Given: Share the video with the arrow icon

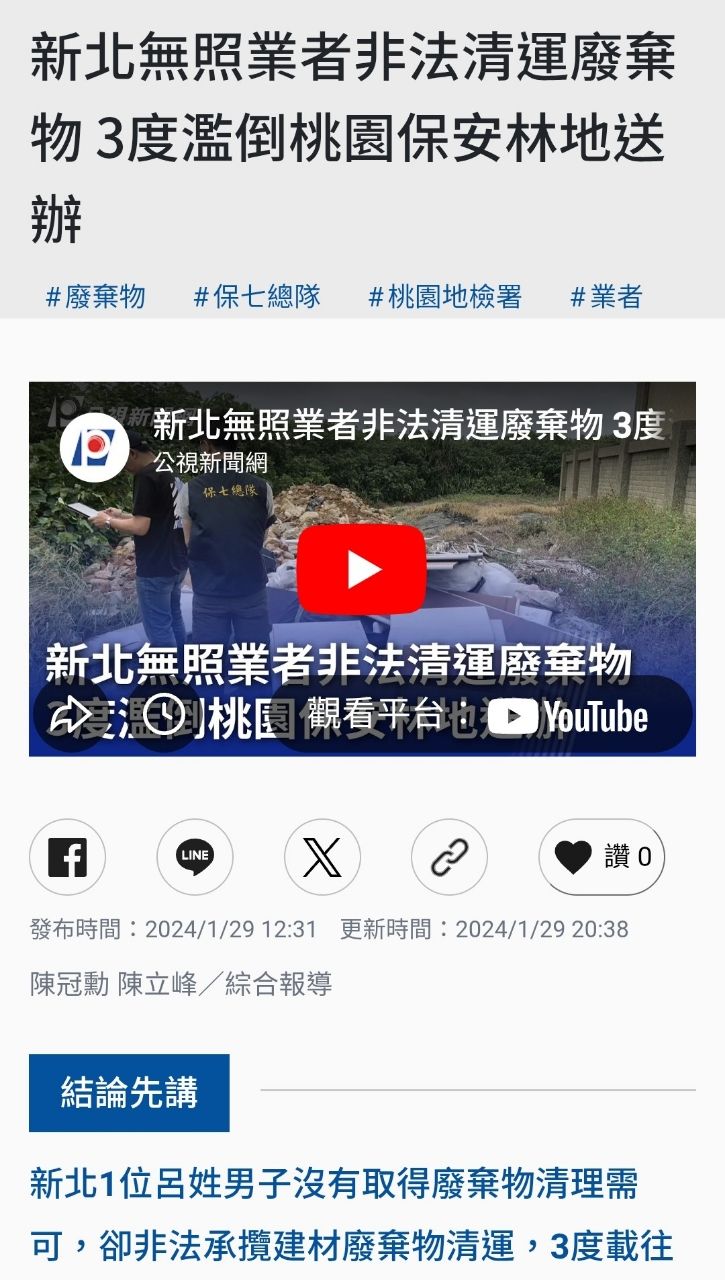Looking at the screenshot, I should click(x=71, y=714).
